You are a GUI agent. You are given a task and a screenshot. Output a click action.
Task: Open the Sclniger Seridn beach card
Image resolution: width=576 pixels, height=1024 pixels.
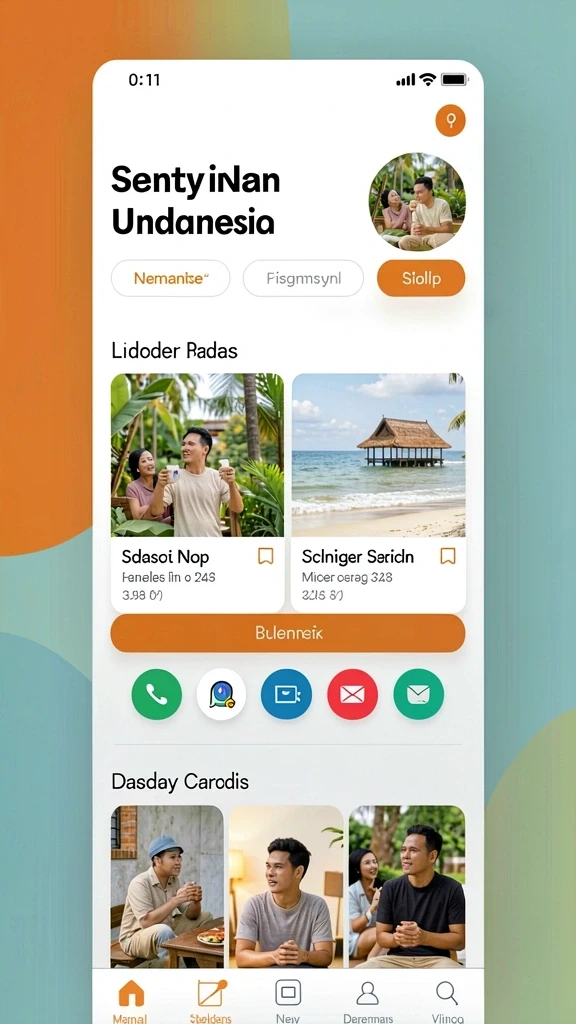(x=378, y=492)
